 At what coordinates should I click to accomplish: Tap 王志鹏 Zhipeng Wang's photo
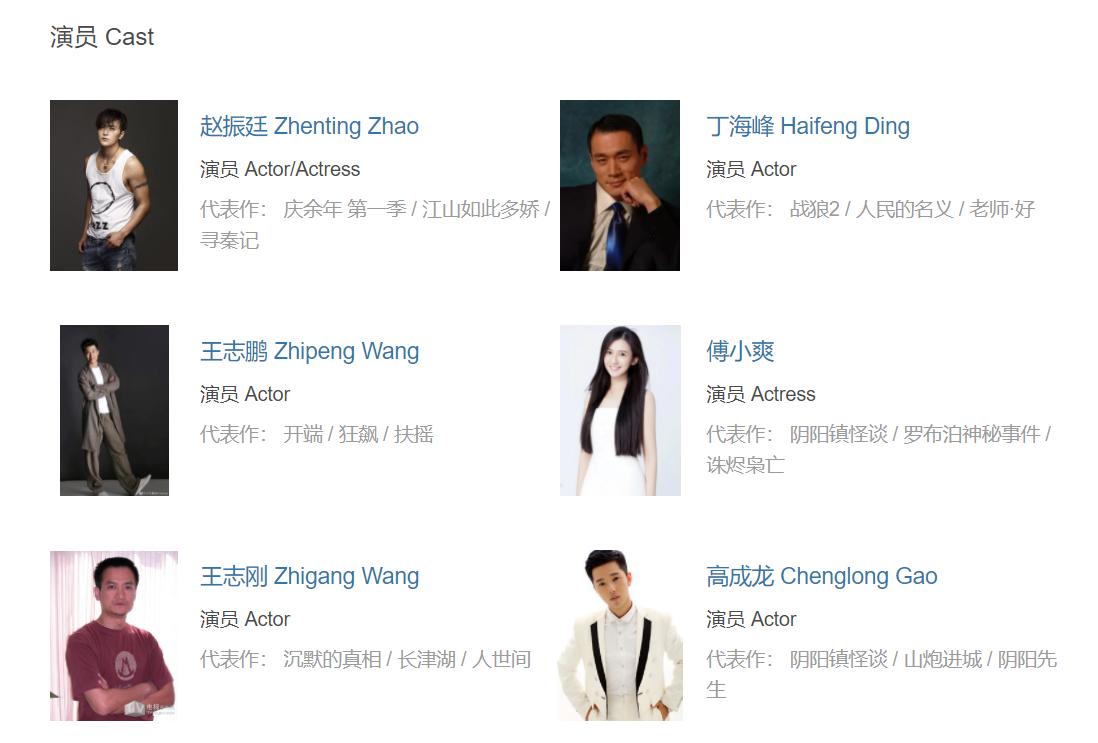point(114,410)
